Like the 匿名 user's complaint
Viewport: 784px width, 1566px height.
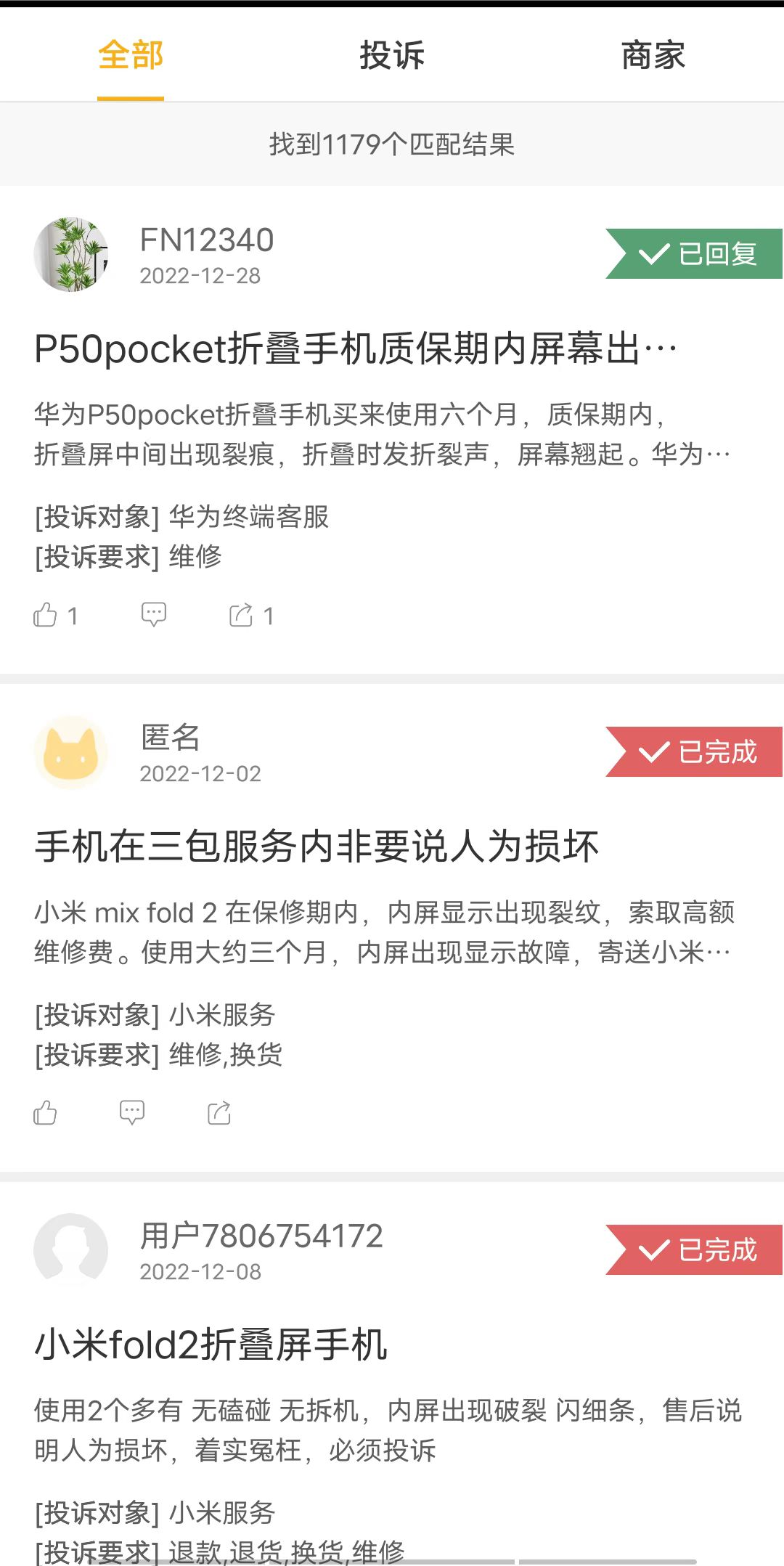pyautogui.click(x=46, y=1113)
